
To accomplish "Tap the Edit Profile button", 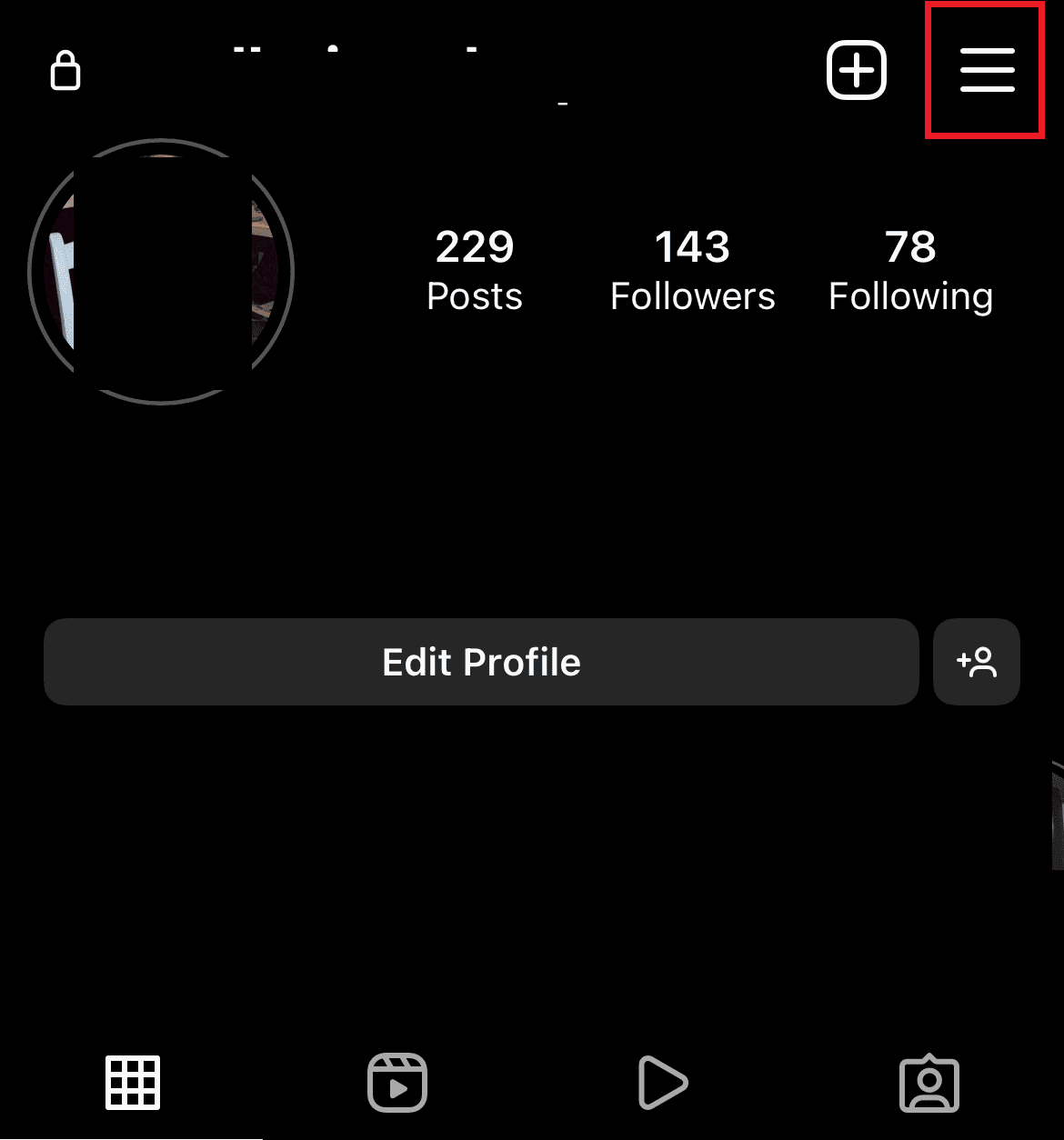I will pos(481,662).
